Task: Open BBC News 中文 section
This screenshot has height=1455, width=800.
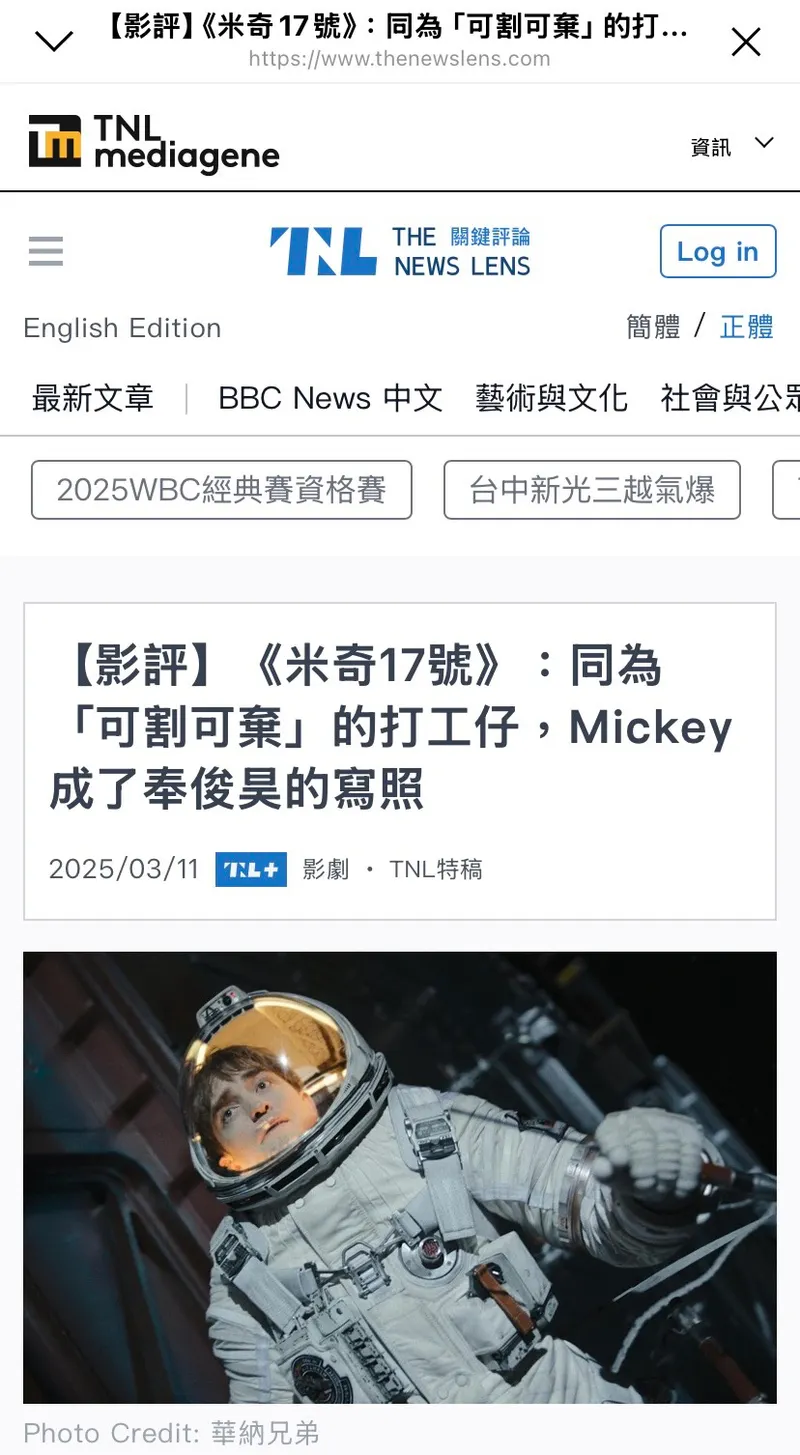Action: point(330,398)
